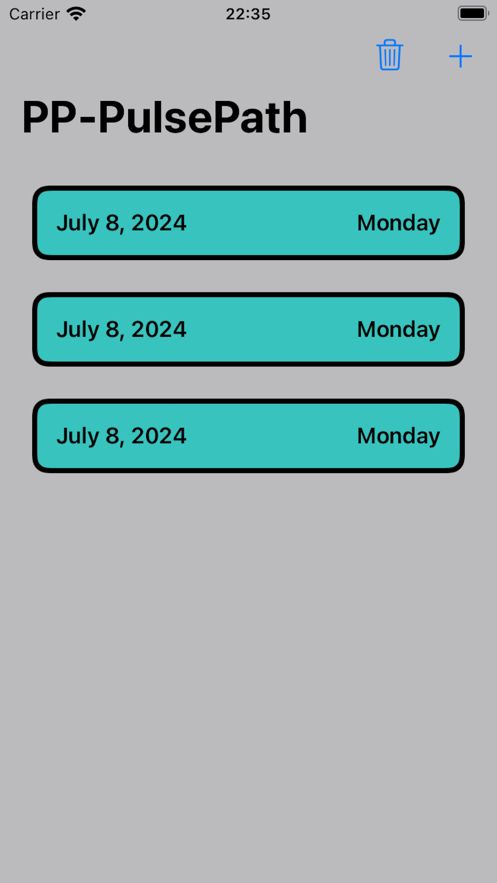The width and height of the screenshot is (497, 883).
Task: Open the last July 8, 2024 Monday card
Action: (248, 435)
